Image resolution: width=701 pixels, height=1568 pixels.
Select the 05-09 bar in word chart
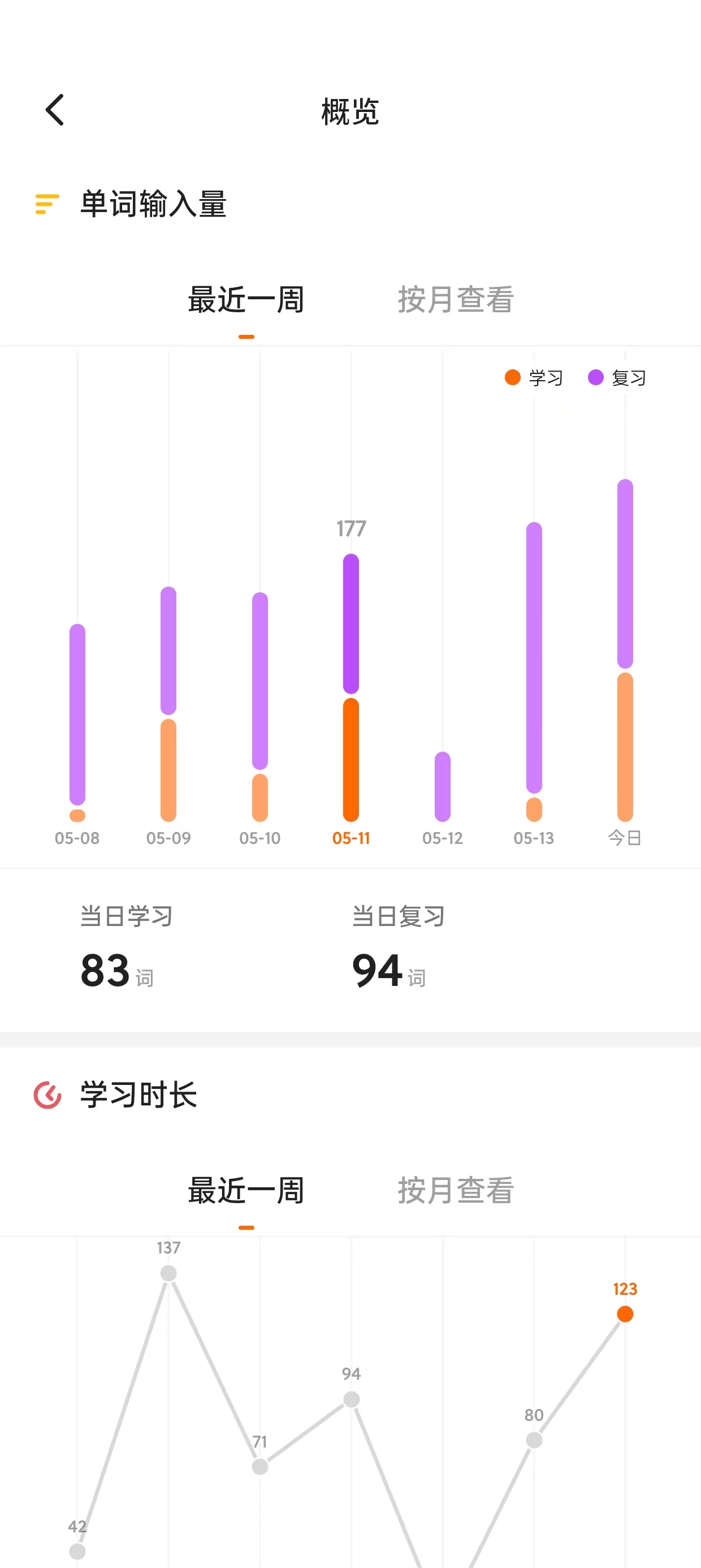pos(168,703)
